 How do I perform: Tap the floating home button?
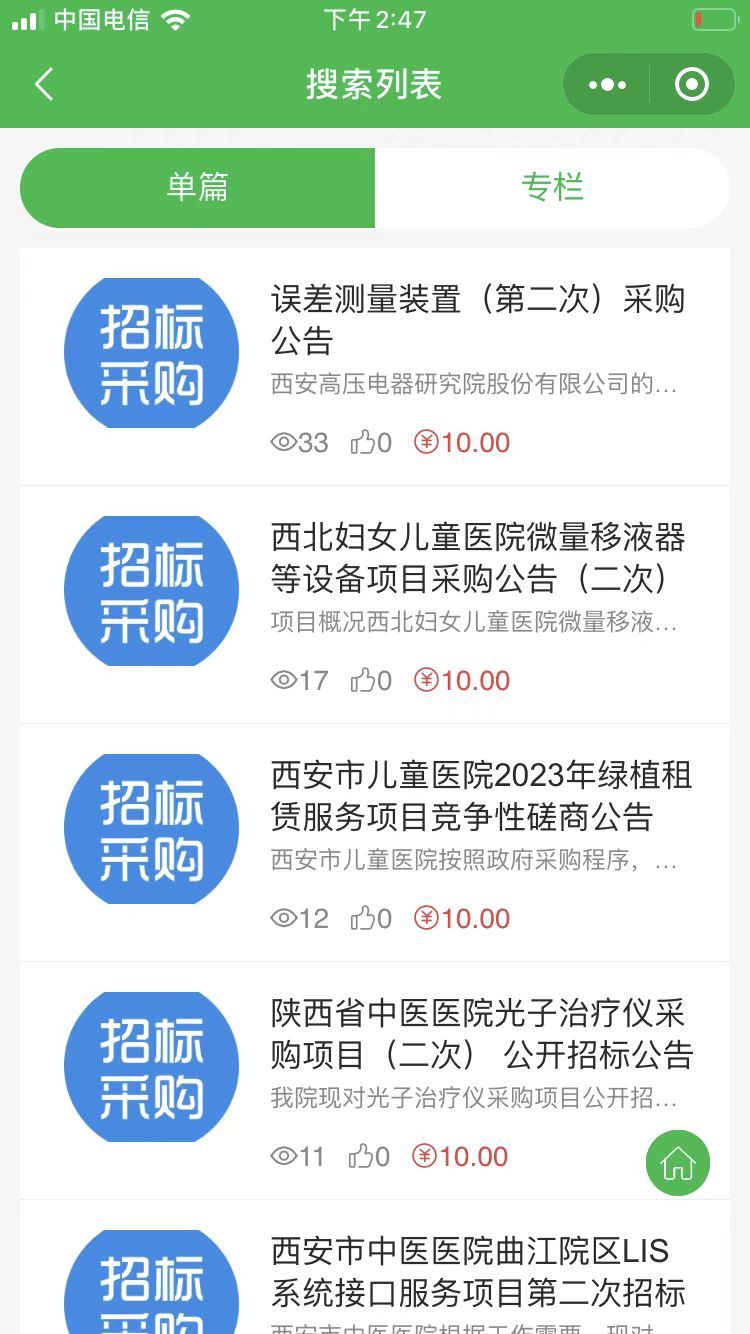pyautogui.click(x=678, y=1163)
